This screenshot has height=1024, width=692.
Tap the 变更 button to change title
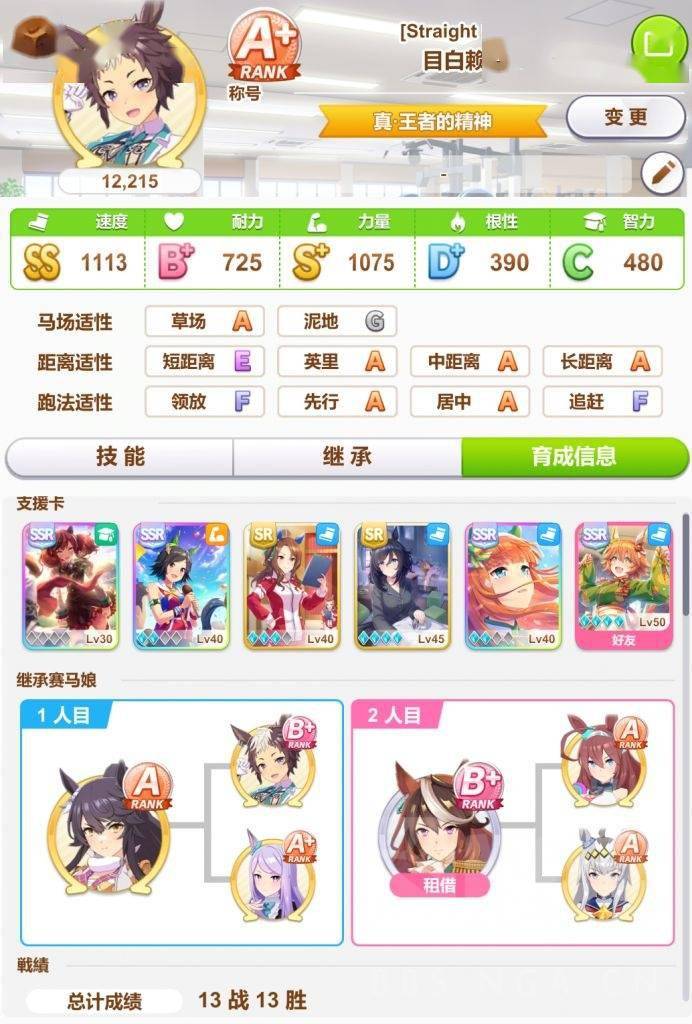point(626,117)
